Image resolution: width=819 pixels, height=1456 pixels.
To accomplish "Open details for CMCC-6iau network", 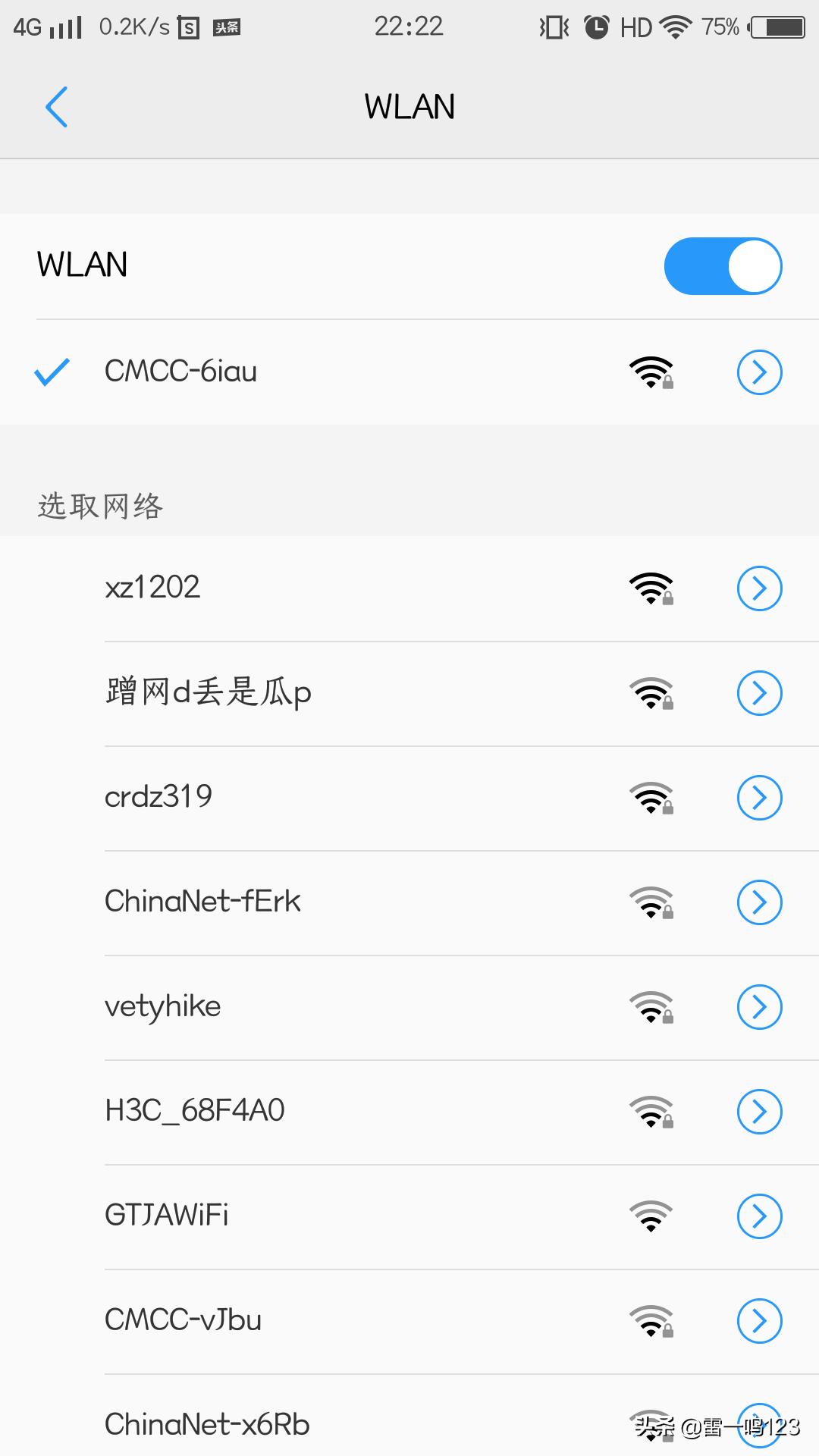I will (759, 372).
